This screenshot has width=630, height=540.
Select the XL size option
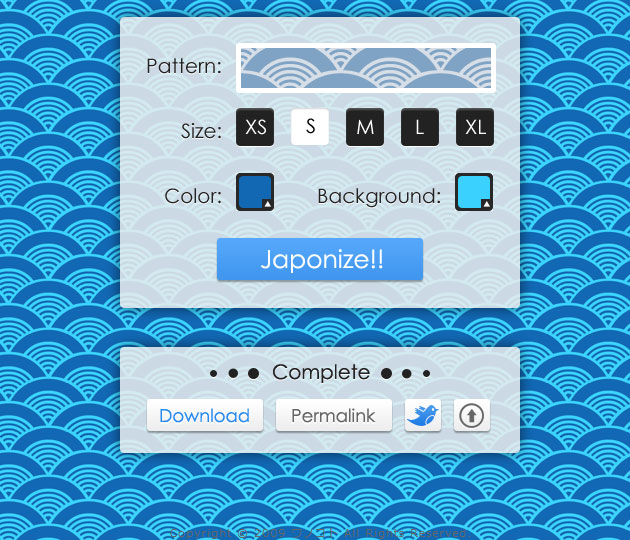pos(475,127)
